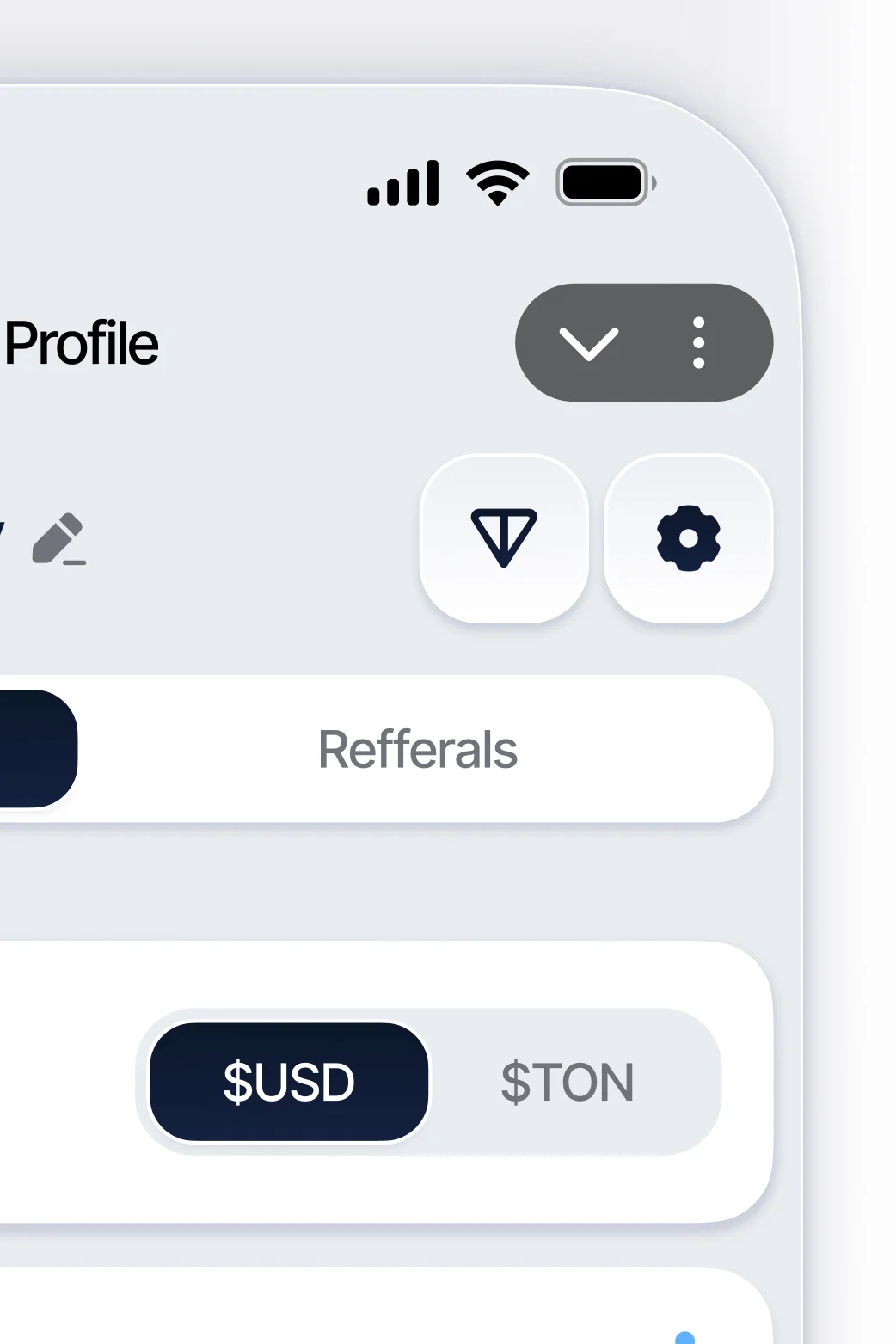The height and width of the screenshot is (1344, 896).
Task: Edit profile name with the pencil icon
Action: pyautogui.click(x=59, y=539)
